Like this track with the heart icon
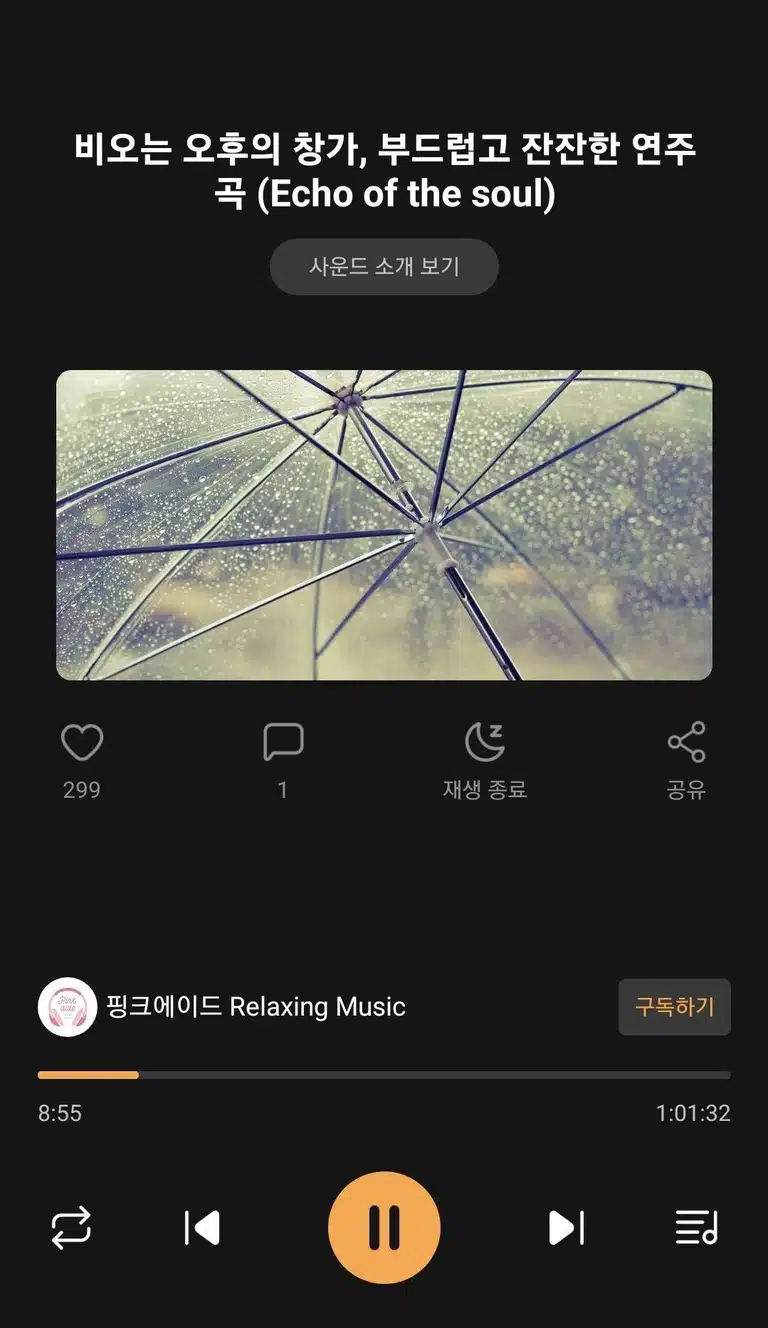This screenshot has width=768, height=1328. pos(82,743)
